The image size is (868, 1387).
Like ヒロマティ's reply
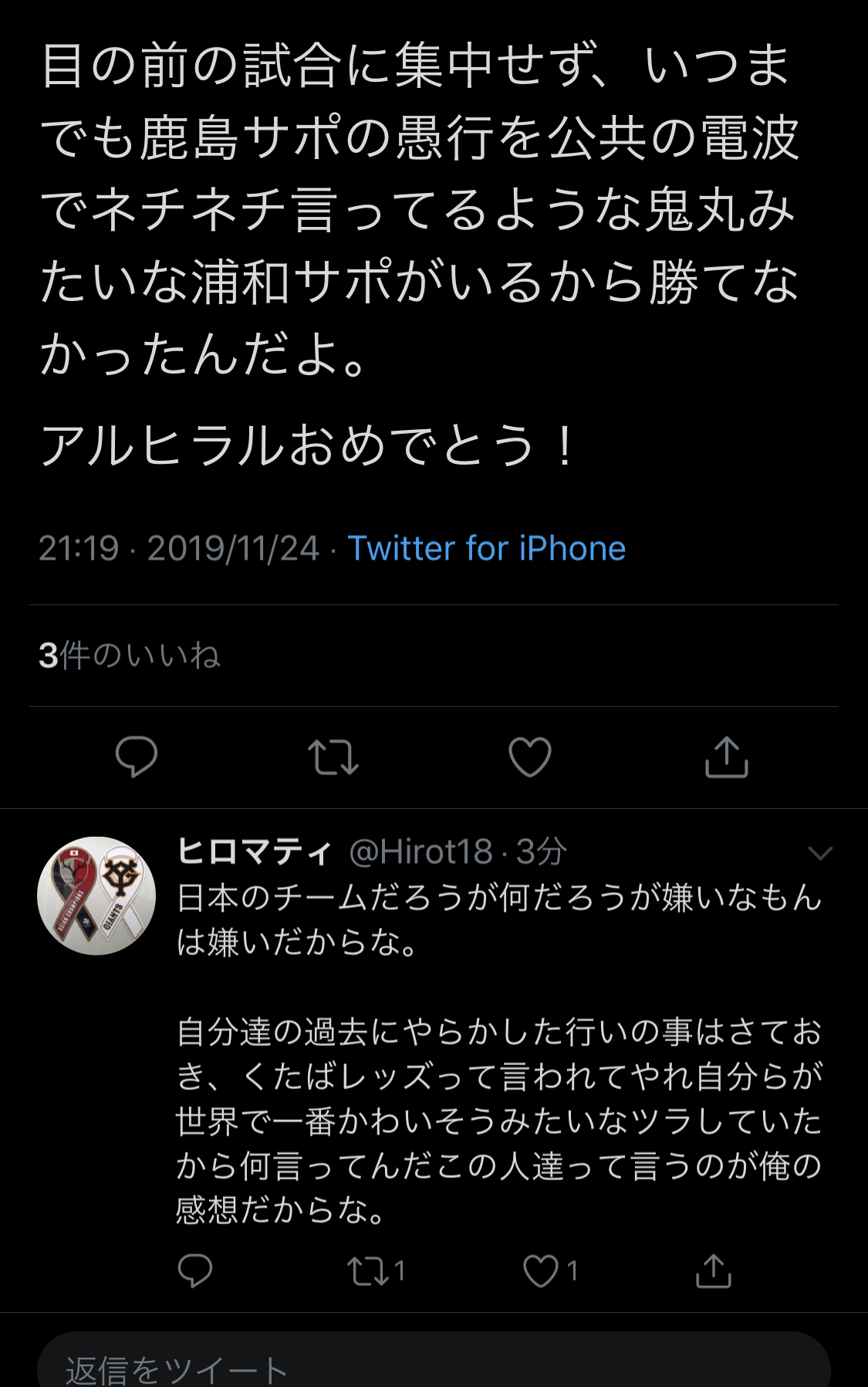click(541, 1270)
